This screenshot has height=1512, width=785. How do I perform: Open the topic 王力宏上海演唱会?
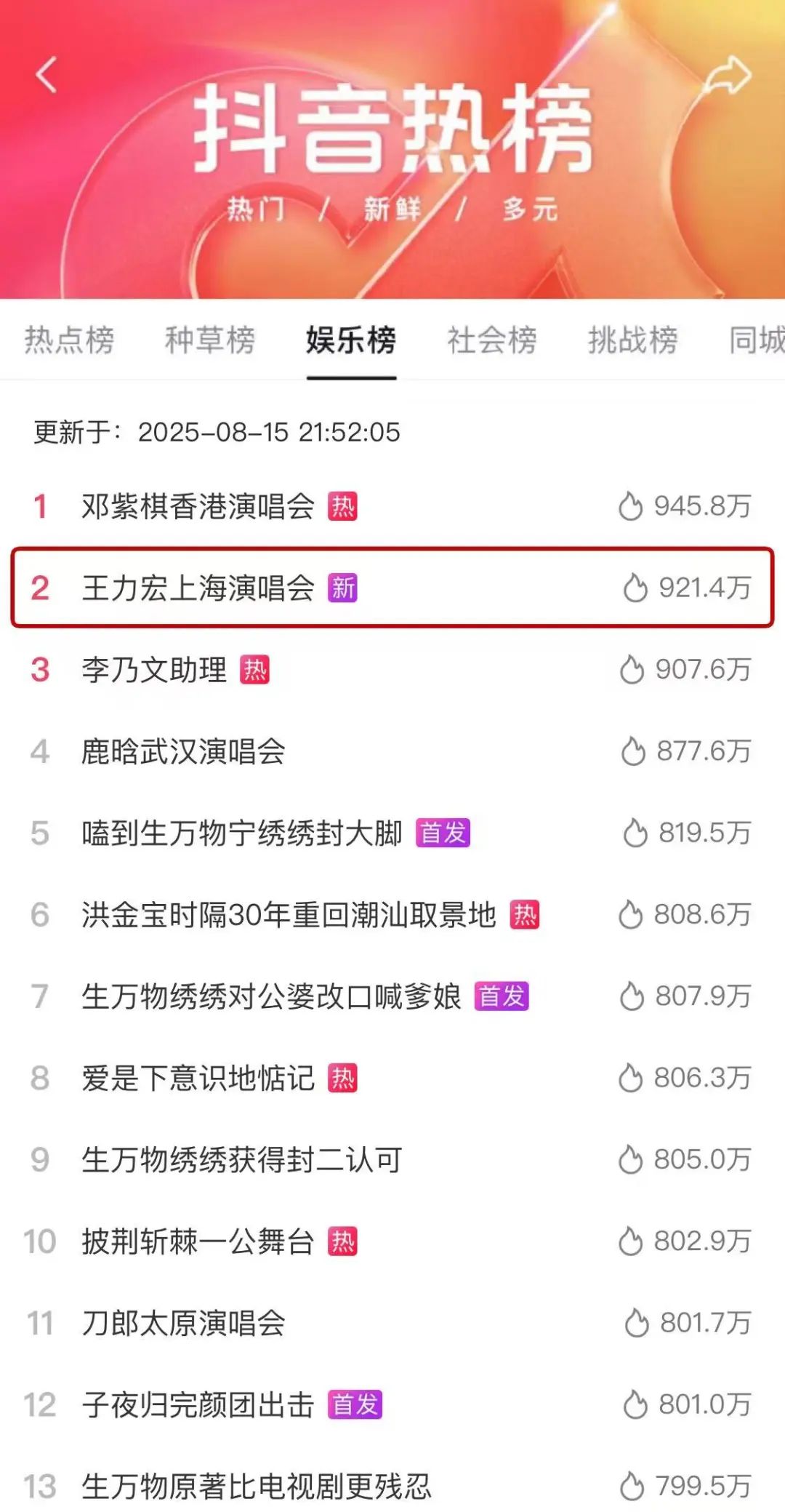198,588
